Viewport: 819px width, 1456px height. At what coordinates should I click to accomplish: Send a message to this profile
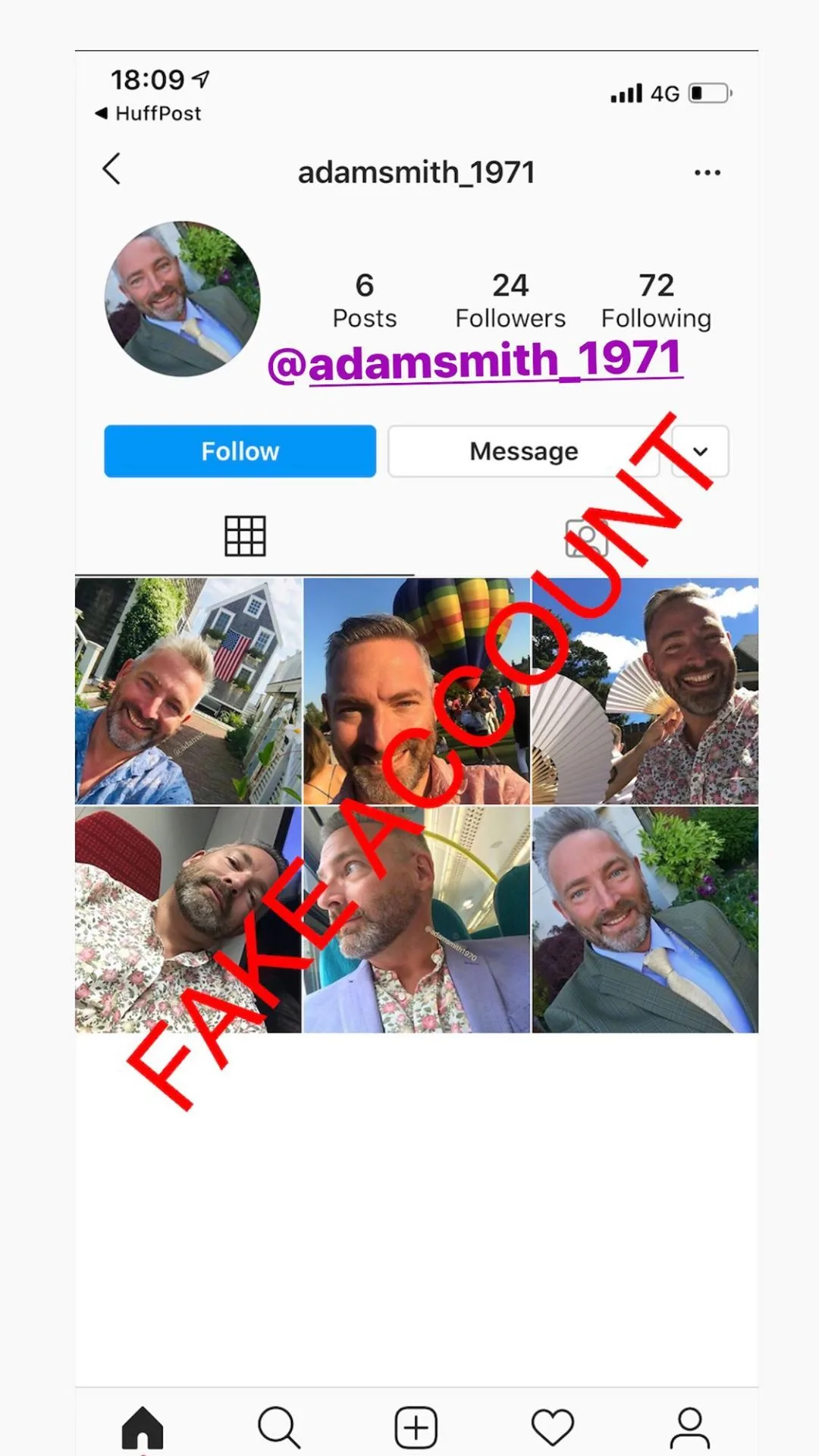point(523,451)
